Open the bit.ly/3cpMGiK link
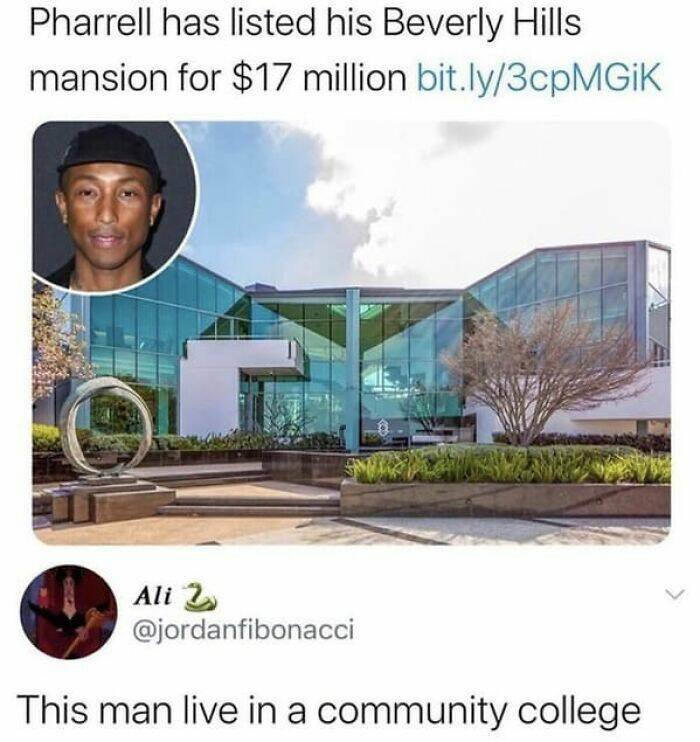Viewport: 700px width, 742px height. [537, 76]
